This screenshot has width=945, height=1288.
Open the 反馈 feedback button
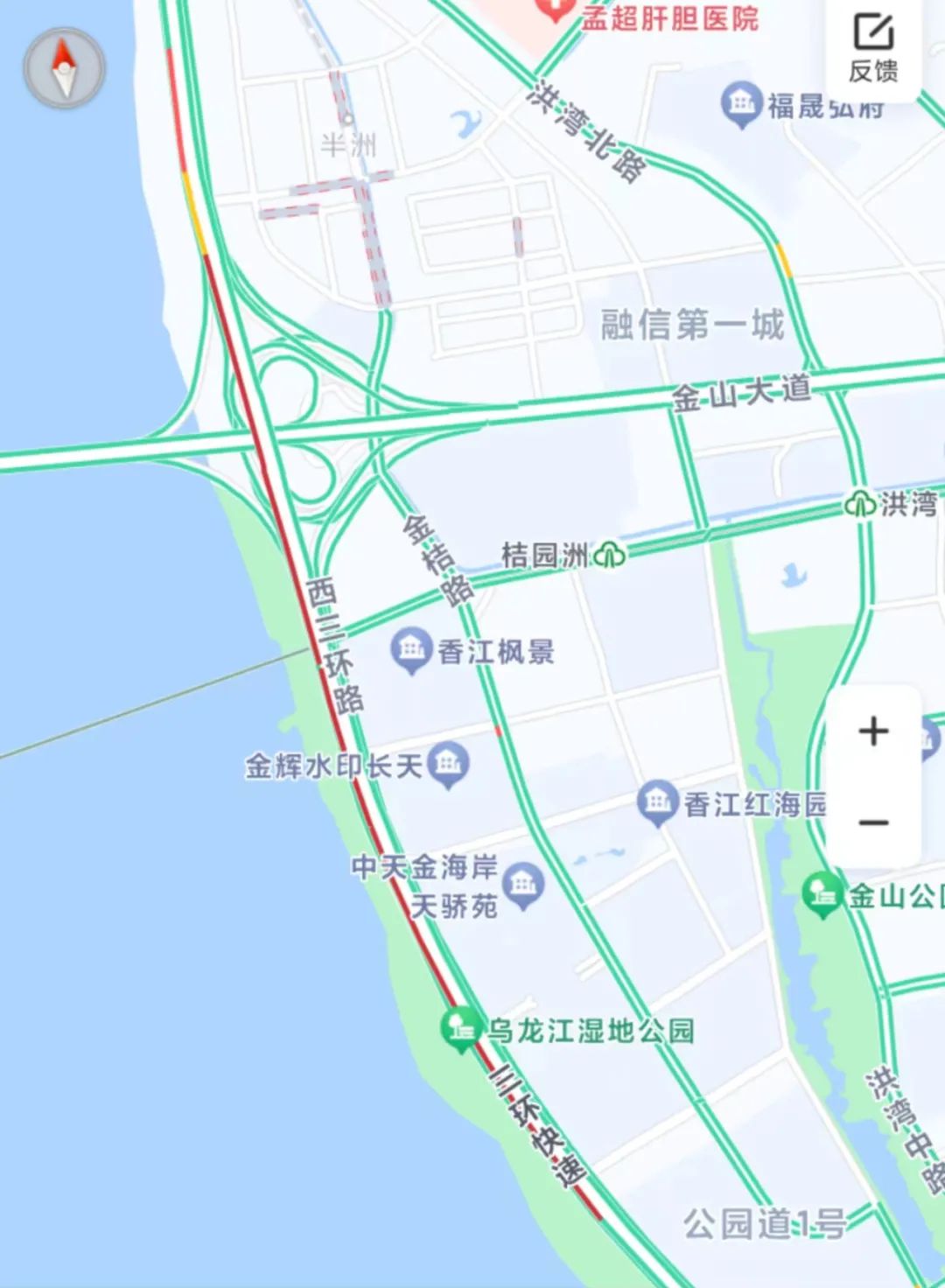tap(873, 48)
